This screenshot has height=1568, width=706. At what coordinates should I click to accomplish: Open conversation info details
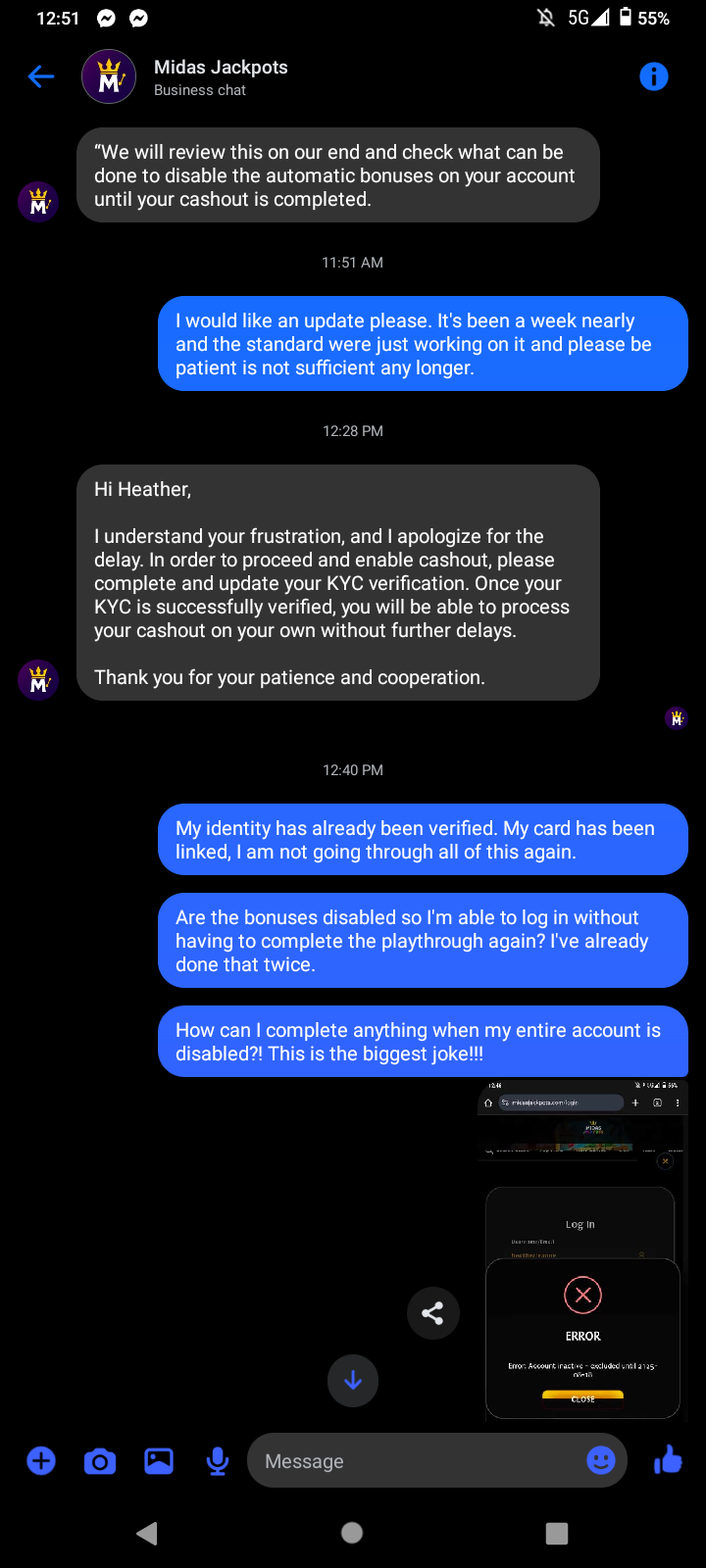tap(653, 76)
